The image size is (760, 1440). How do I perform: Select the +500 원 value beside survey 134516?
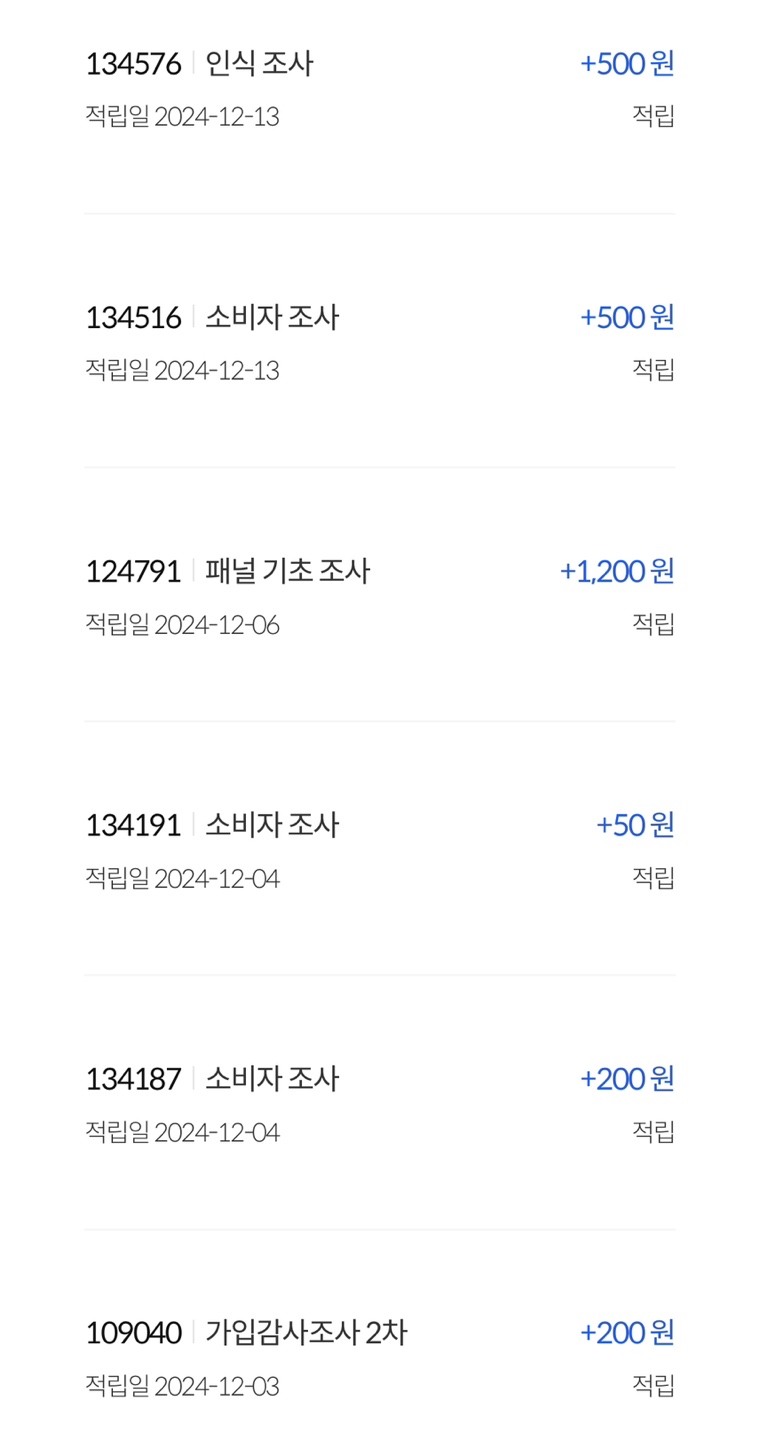(627, 317)
